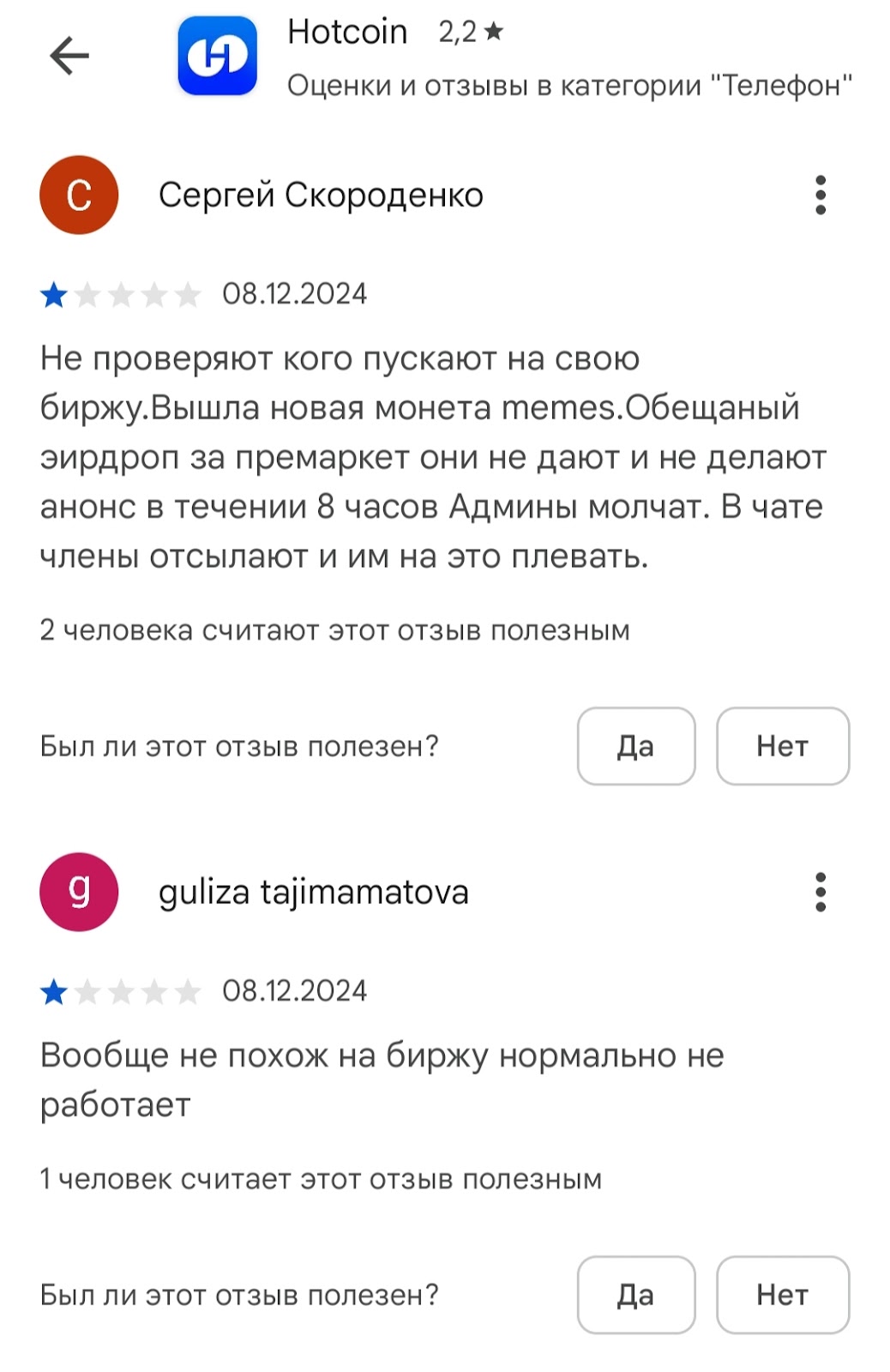Viewport: 890px width, 1372px height.
Task: Go back using the arrow icon
Action: tap(69, 57)
